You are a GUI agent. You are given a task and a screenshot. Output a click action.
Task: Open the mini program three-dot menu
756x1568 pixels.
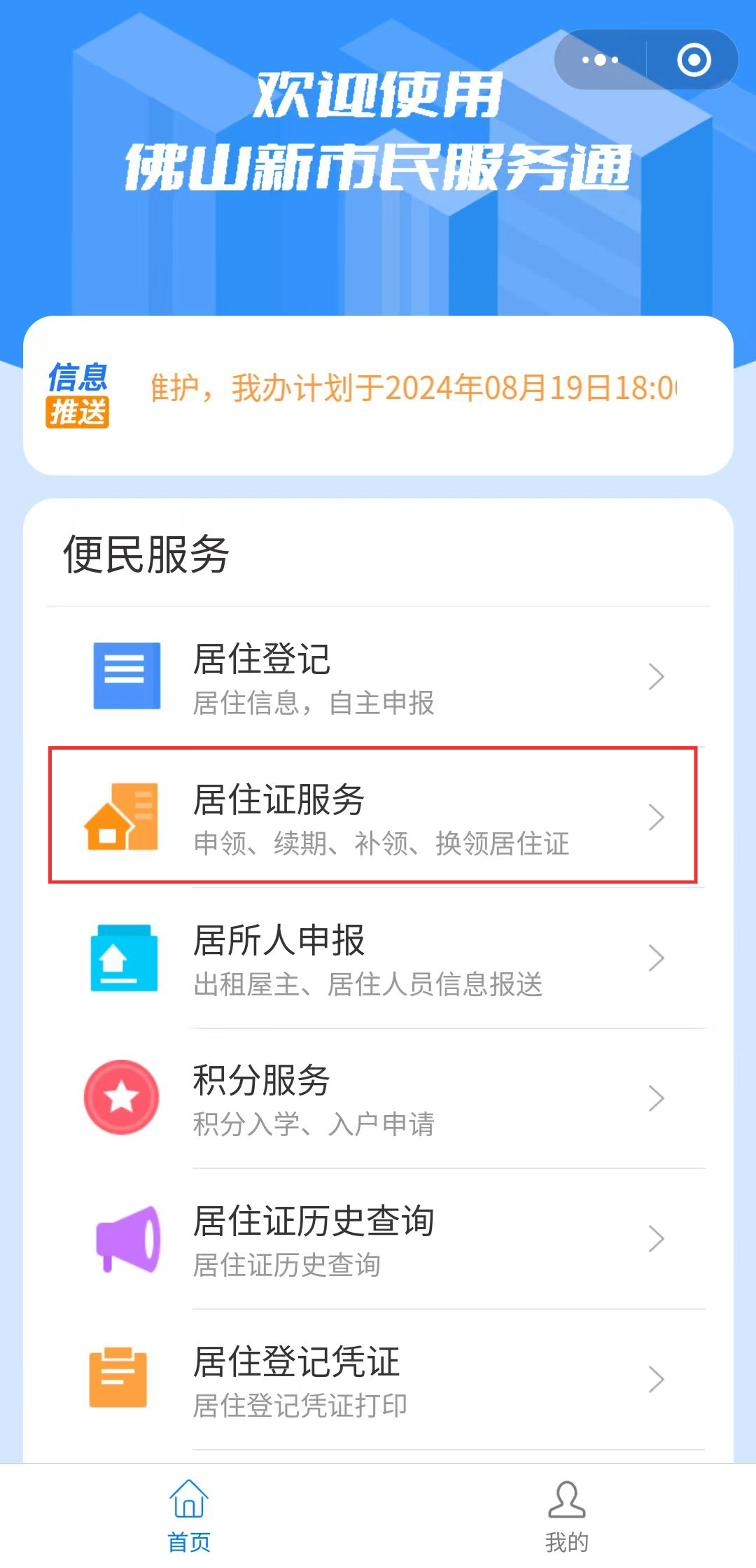pyautogui.click(x=600, y=59)
